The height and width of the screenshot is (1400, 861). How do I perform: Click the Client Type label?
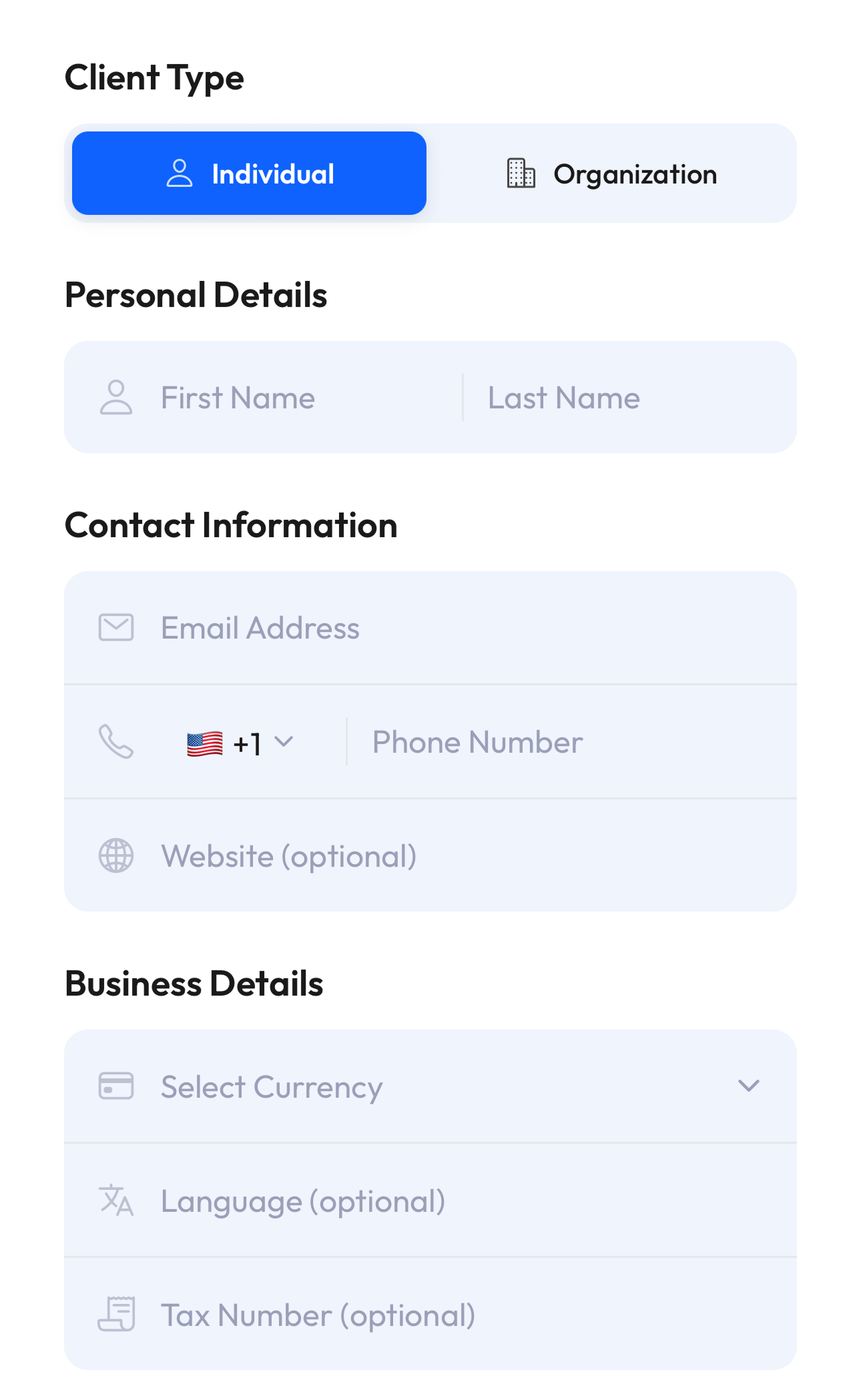[x=154, y=78]
